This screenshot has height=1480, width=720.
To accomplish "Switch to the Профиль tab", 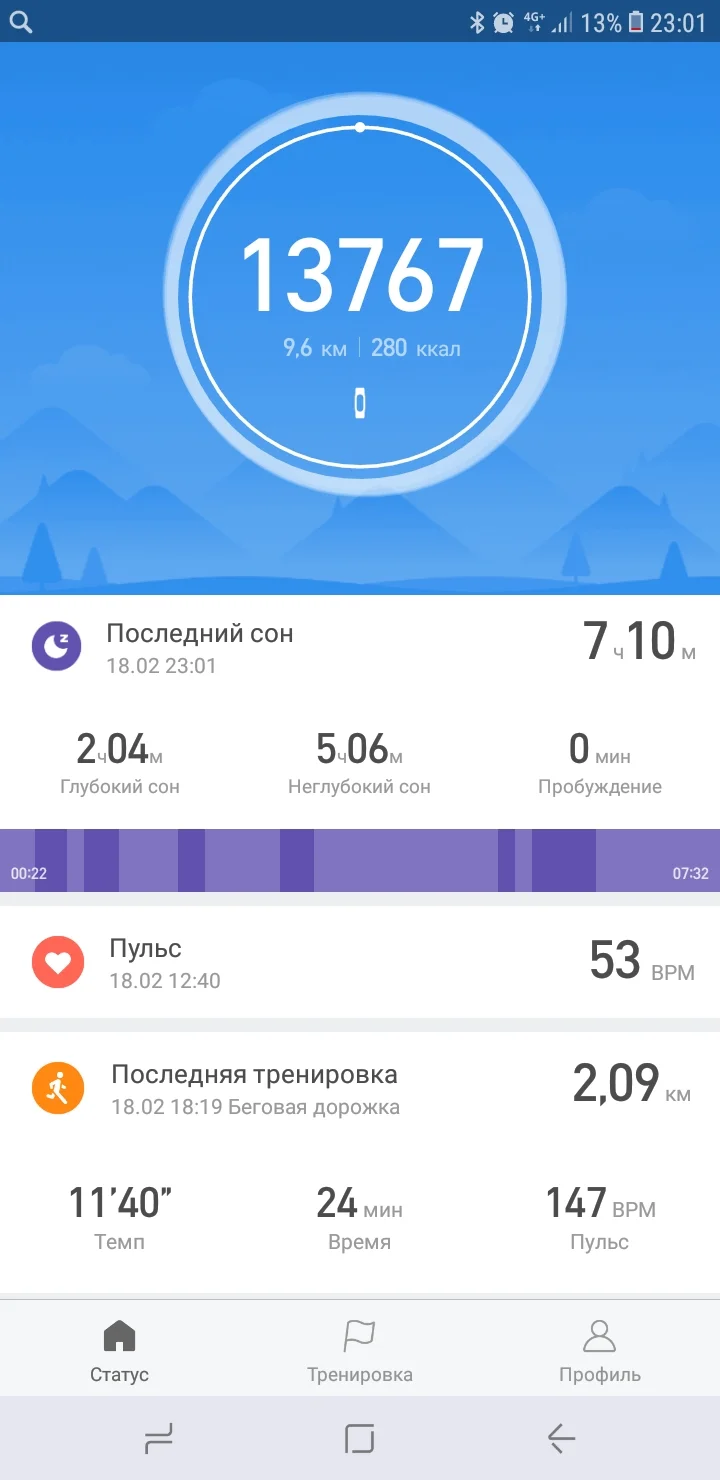I will (x=599, y=1350).
